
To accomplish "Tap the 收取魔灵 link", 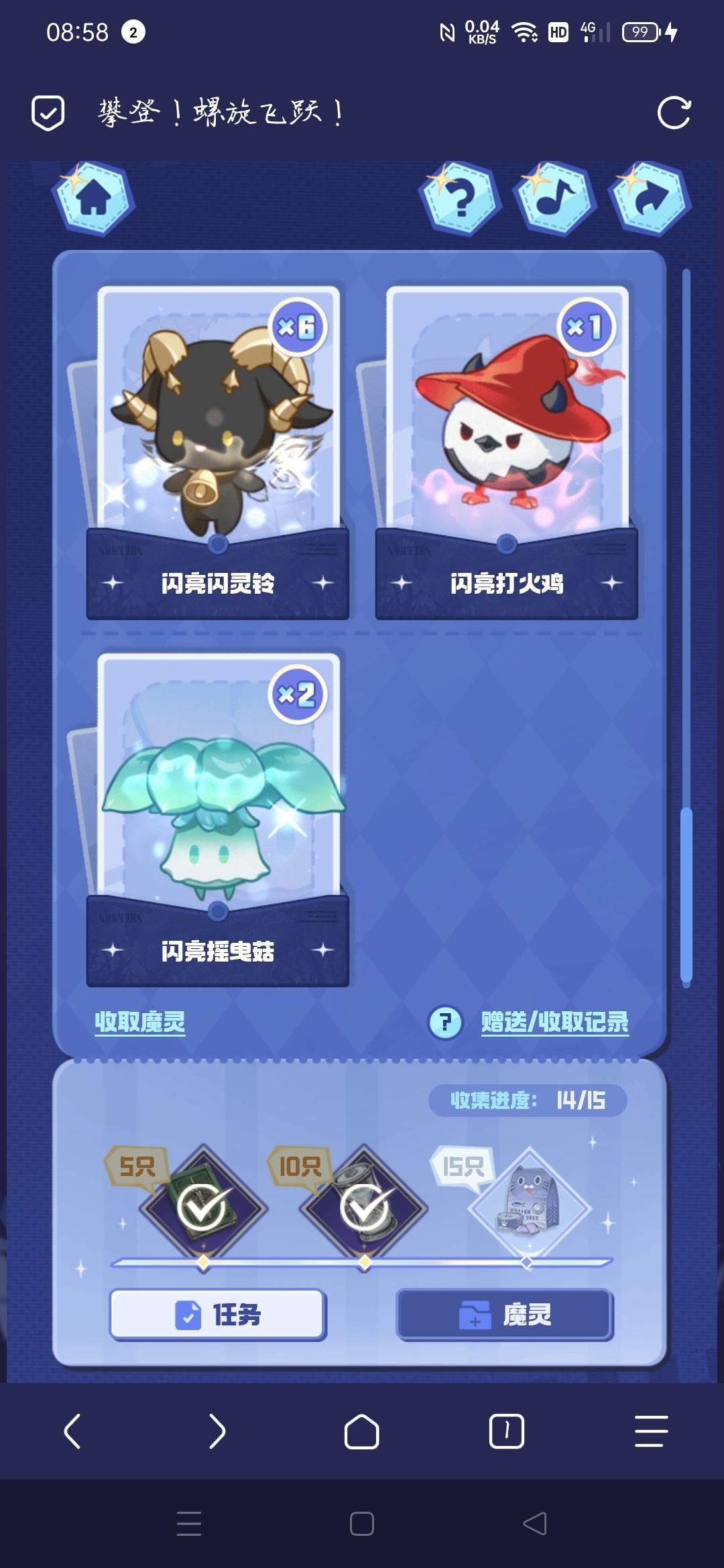I will click(x=139, y=1022).
